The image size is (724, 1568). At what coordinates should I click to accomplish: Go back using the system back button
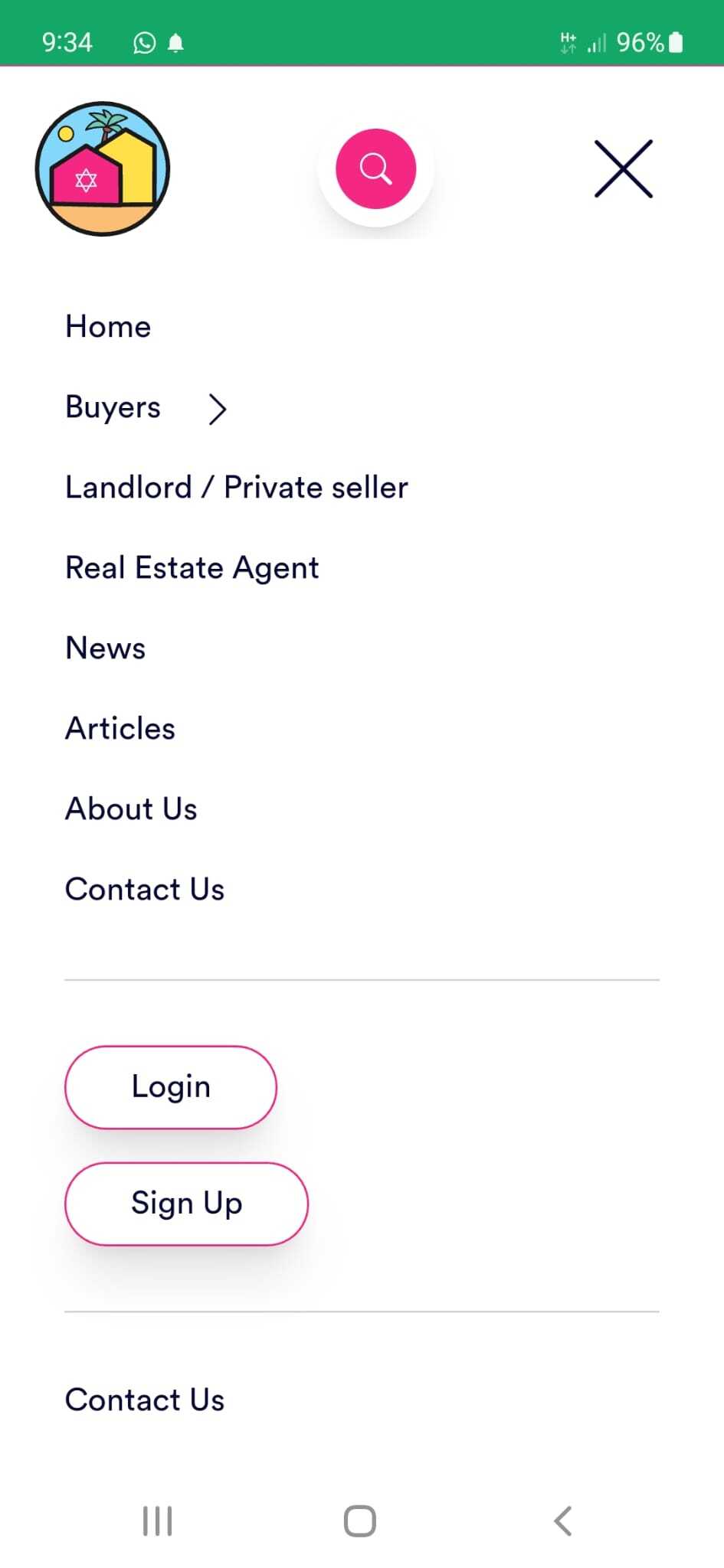pos(563,1521)
